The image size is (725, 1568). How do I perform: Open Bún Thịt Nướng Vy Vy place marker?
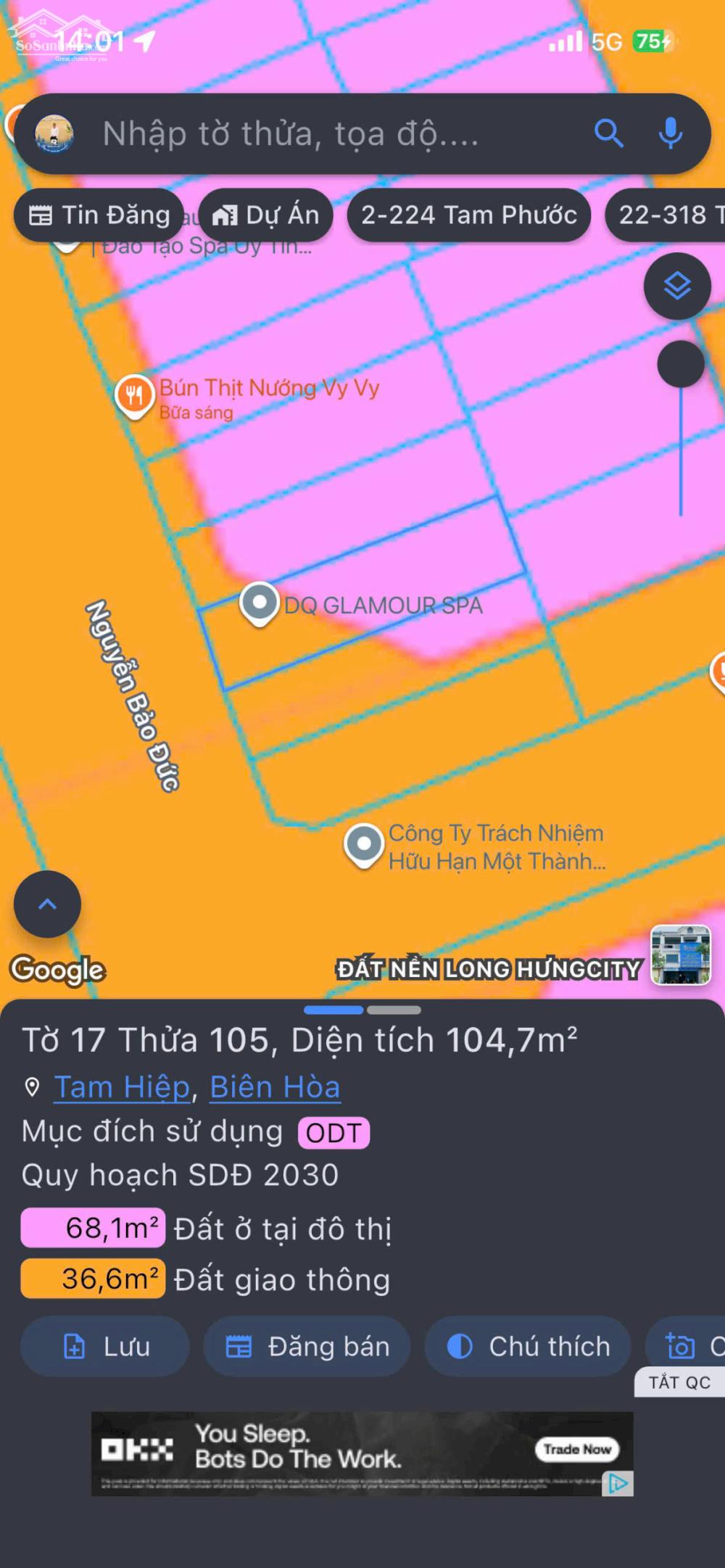click(x=134, y=396)
